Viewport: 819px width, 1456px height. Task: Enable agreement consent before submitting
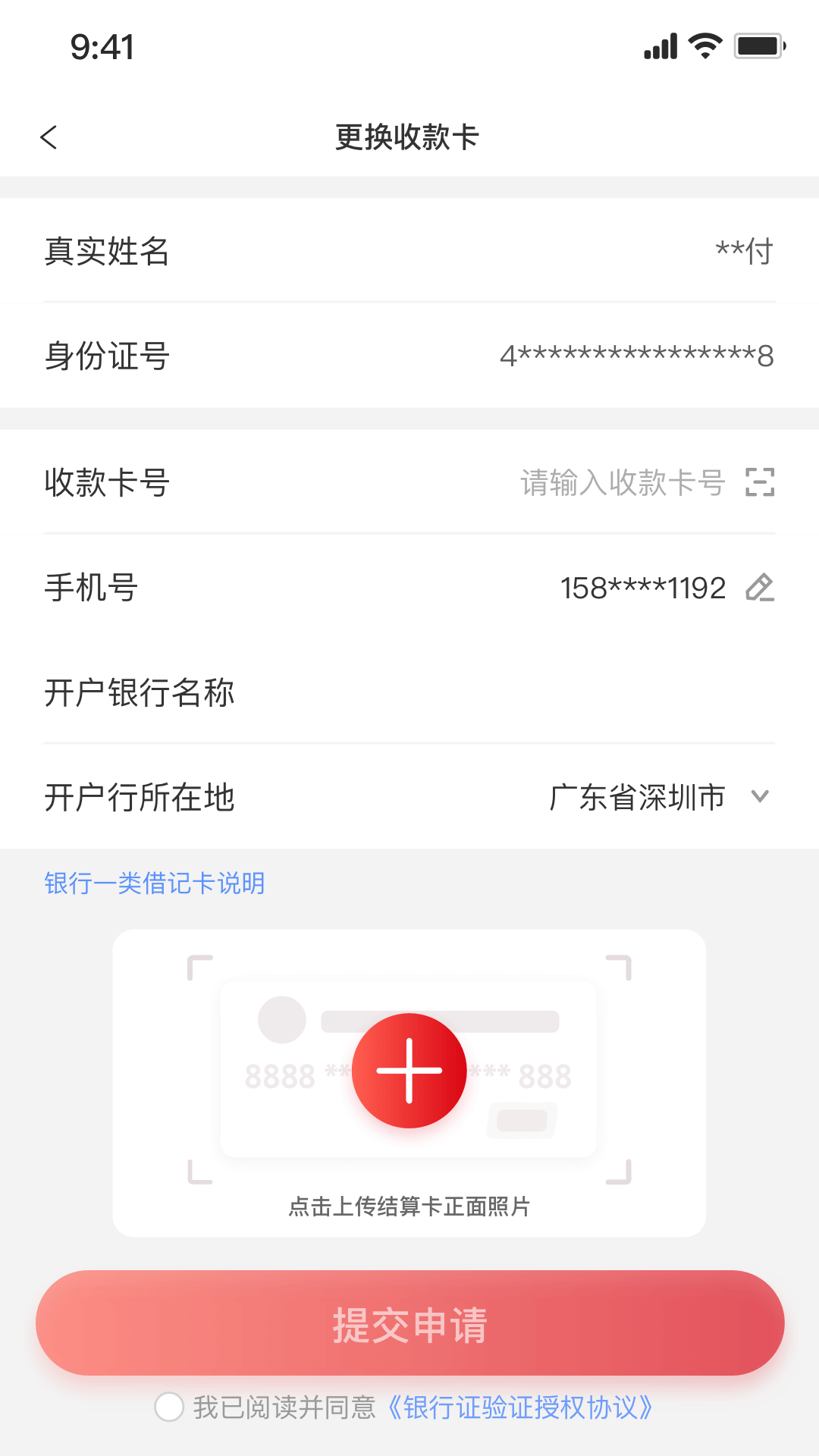pyautogui.click(x=168, y=1408)
